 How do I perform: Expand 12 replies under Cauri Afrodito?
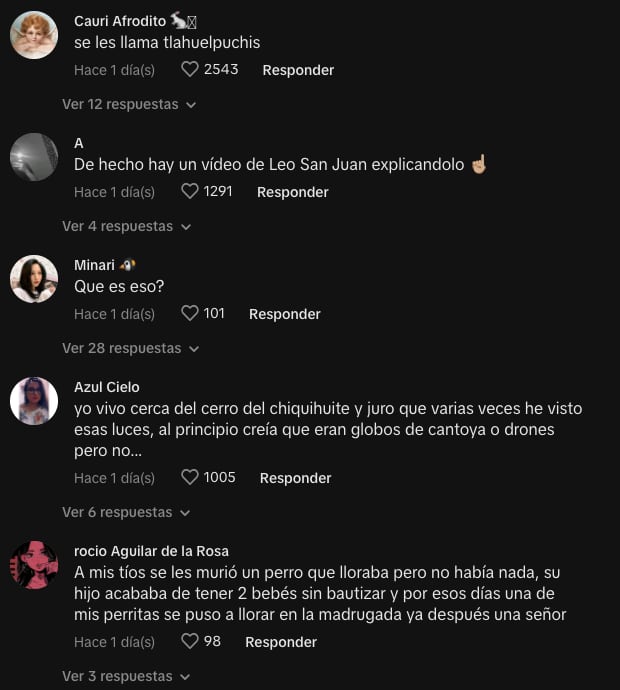pyautogui.click(x=129, y=104)
